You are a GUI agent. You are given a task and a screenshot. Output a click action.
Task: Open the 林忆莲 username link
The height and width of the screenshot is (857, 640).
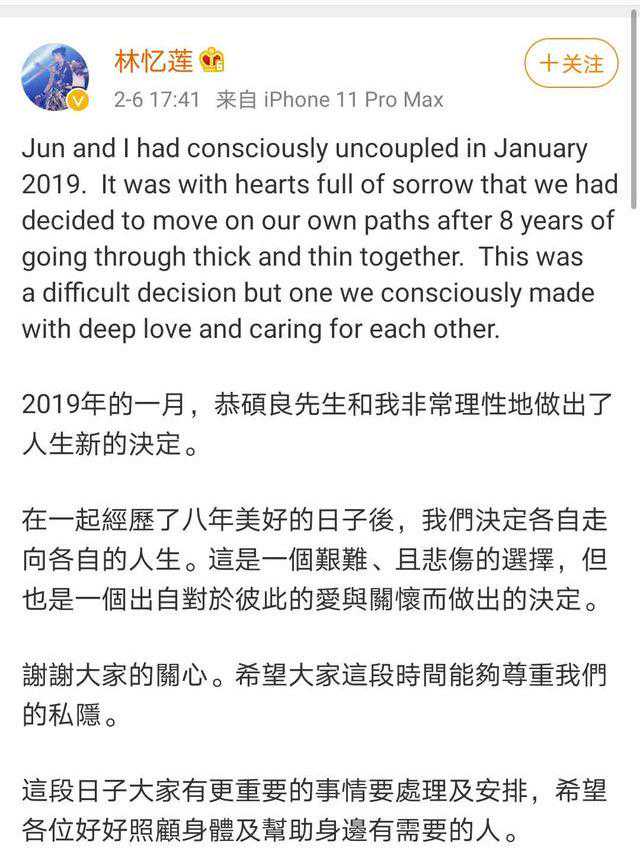tap(152, 61)
